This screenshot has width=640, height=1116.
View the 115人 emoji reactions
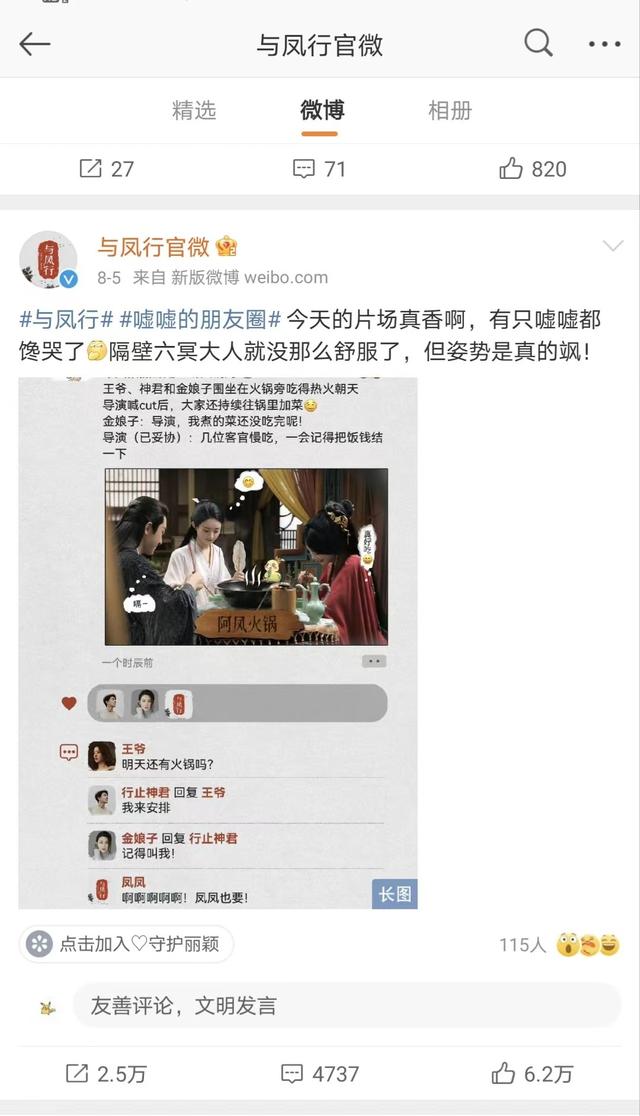coord(560,944)
